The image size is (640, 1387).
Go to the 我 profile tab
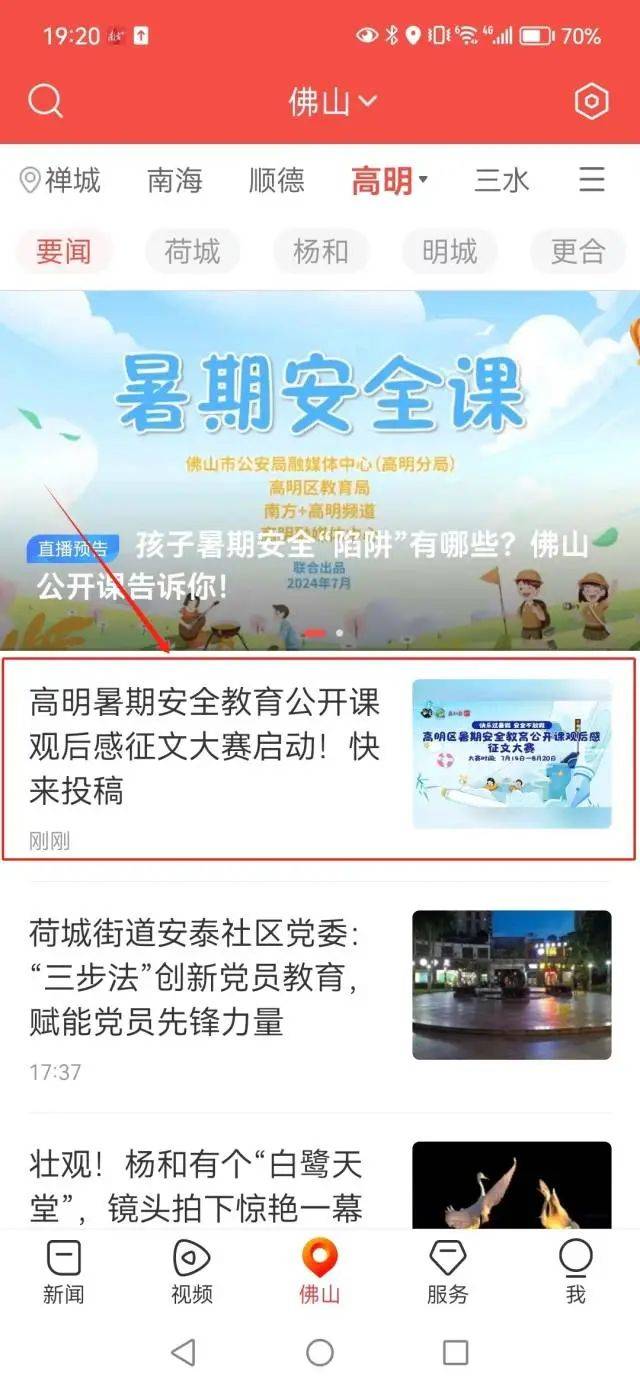575,1271
